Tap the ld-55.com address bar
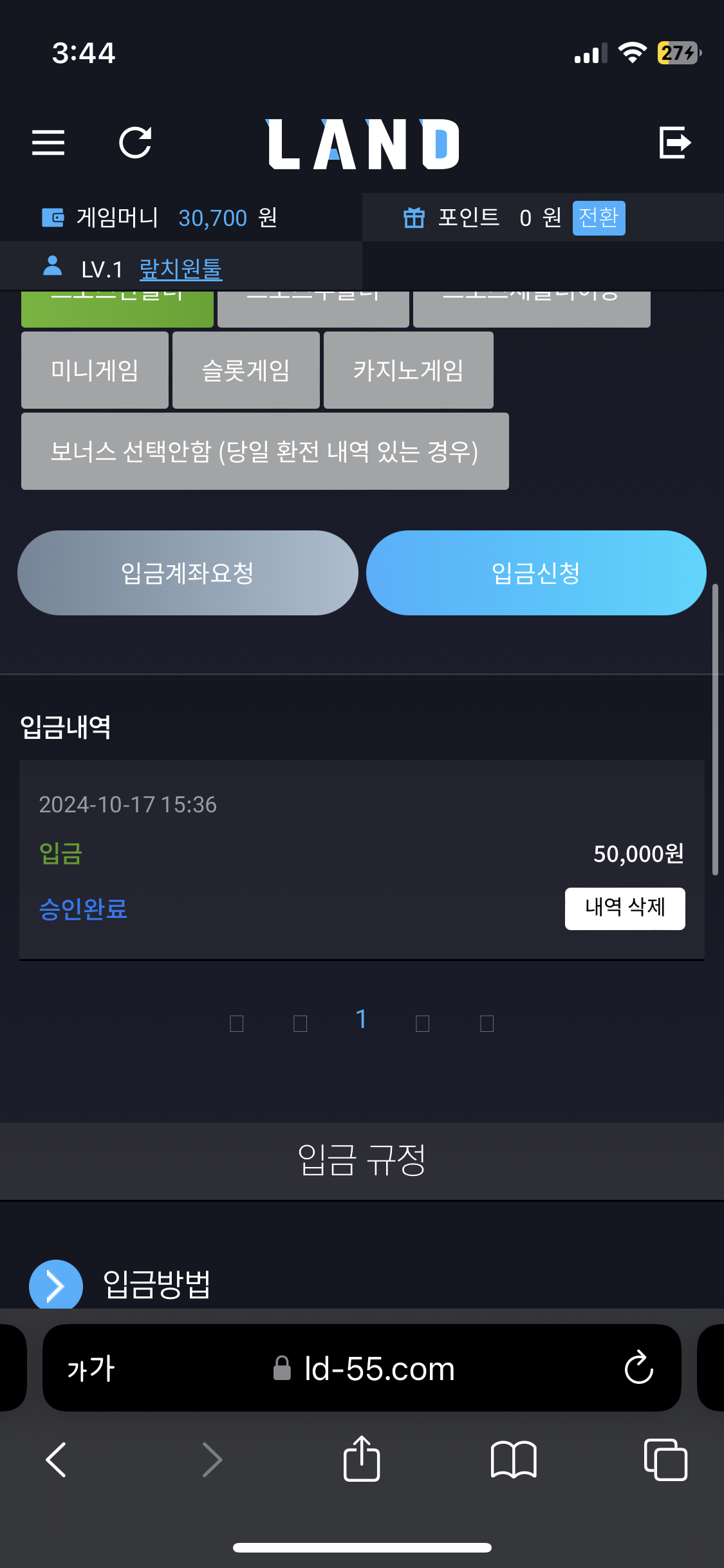This screenshot has height=1568, width=724. (364, 1368)
